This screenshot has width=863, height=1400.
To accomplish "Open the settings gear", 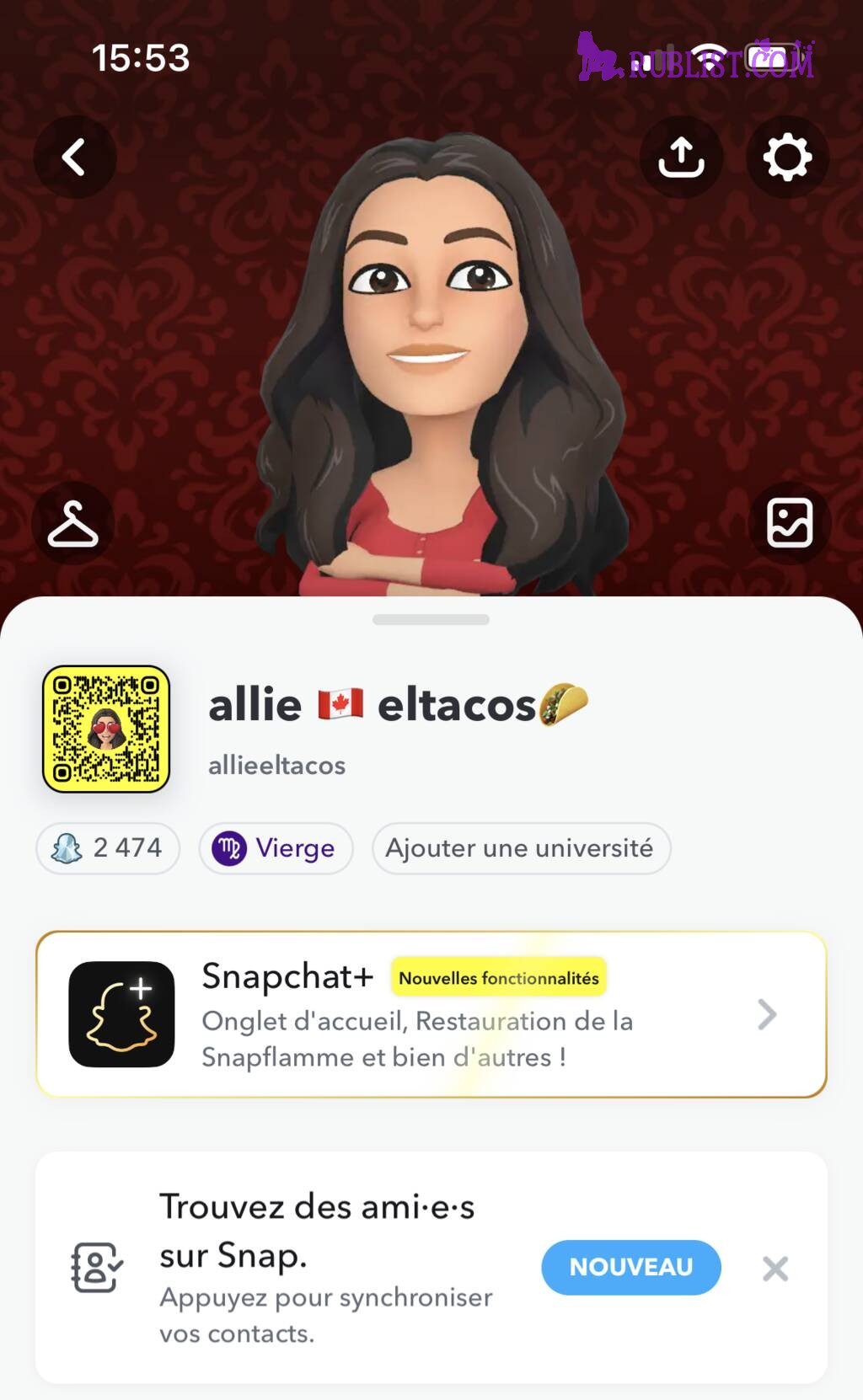I will [787, 158].
